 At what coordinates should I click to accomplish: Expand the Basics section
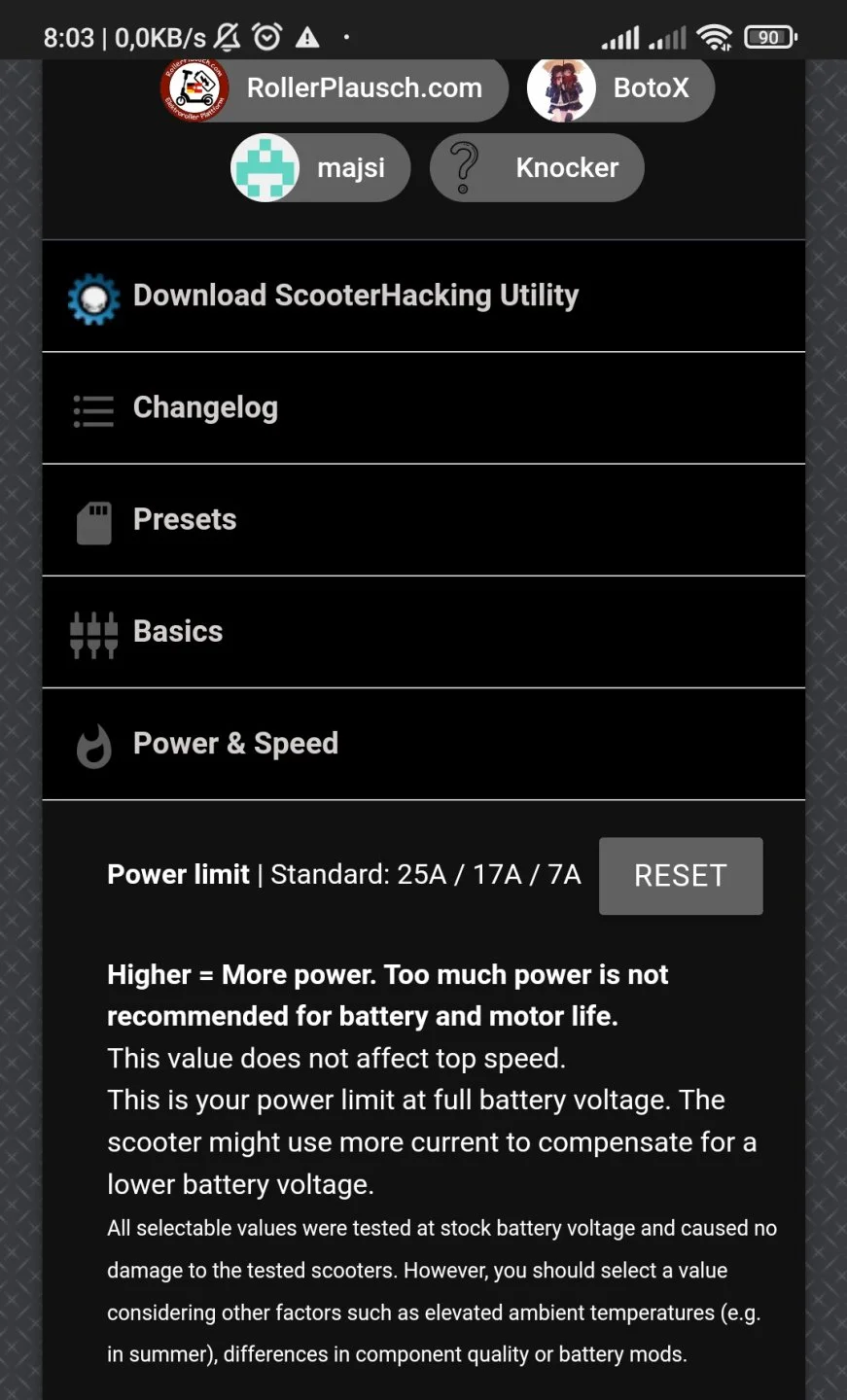[423, 632]
